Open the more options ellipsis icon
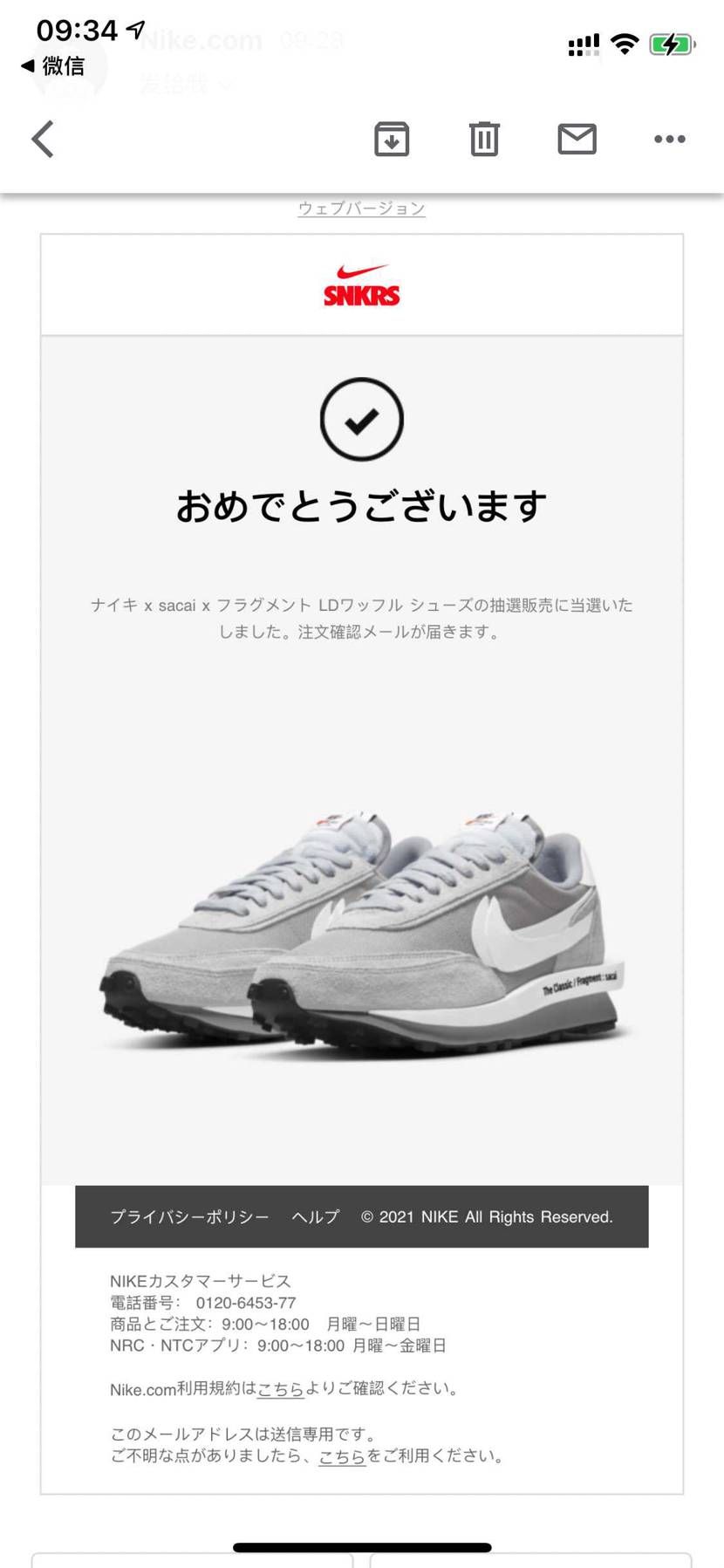 (x=669, y=139)
